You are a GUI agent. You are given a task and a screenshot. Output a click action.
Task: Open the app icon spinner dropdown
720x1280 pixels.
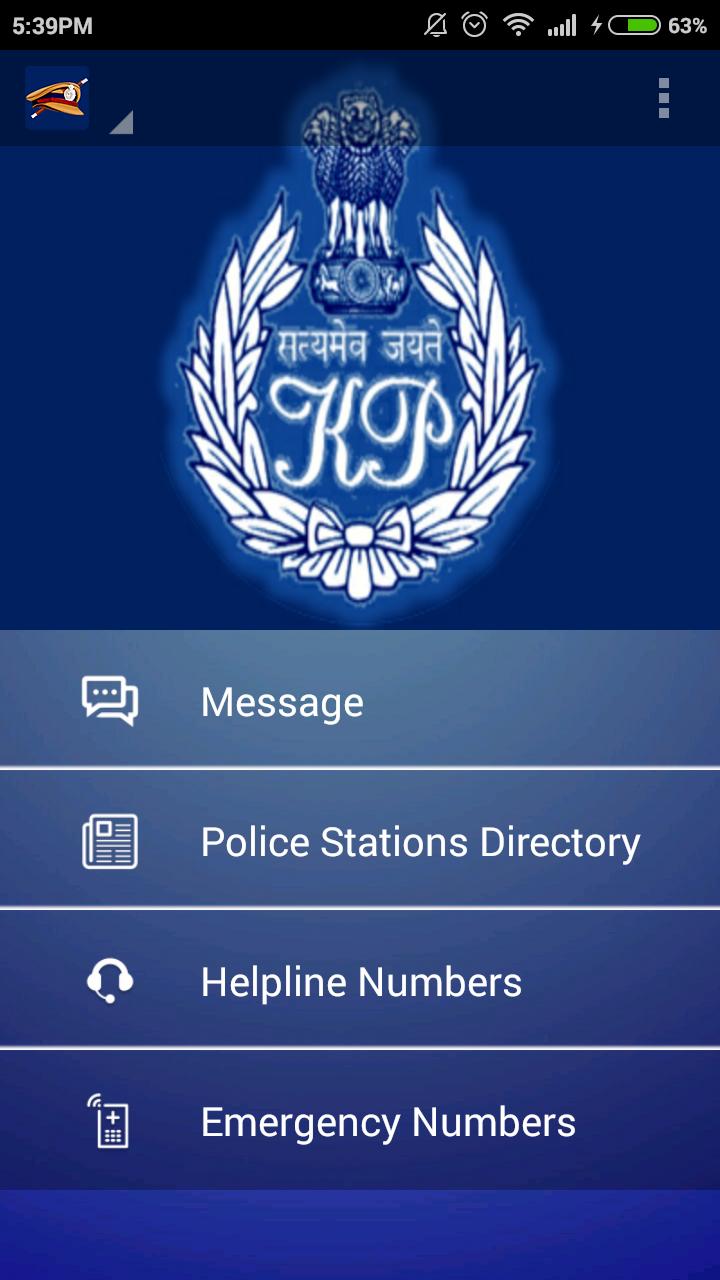[78, 99]
